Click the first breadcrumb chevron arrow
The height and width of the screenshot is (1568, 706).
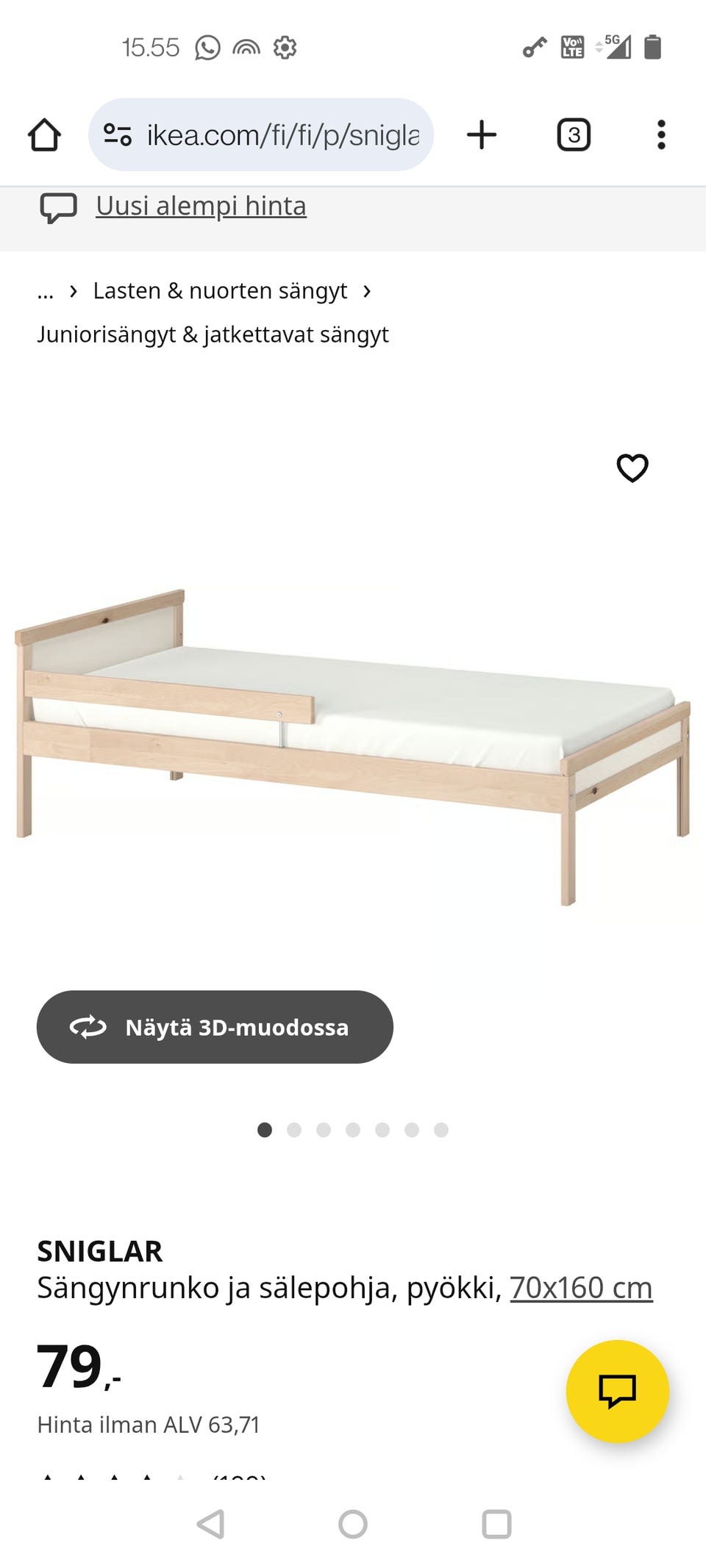[73, 291]
